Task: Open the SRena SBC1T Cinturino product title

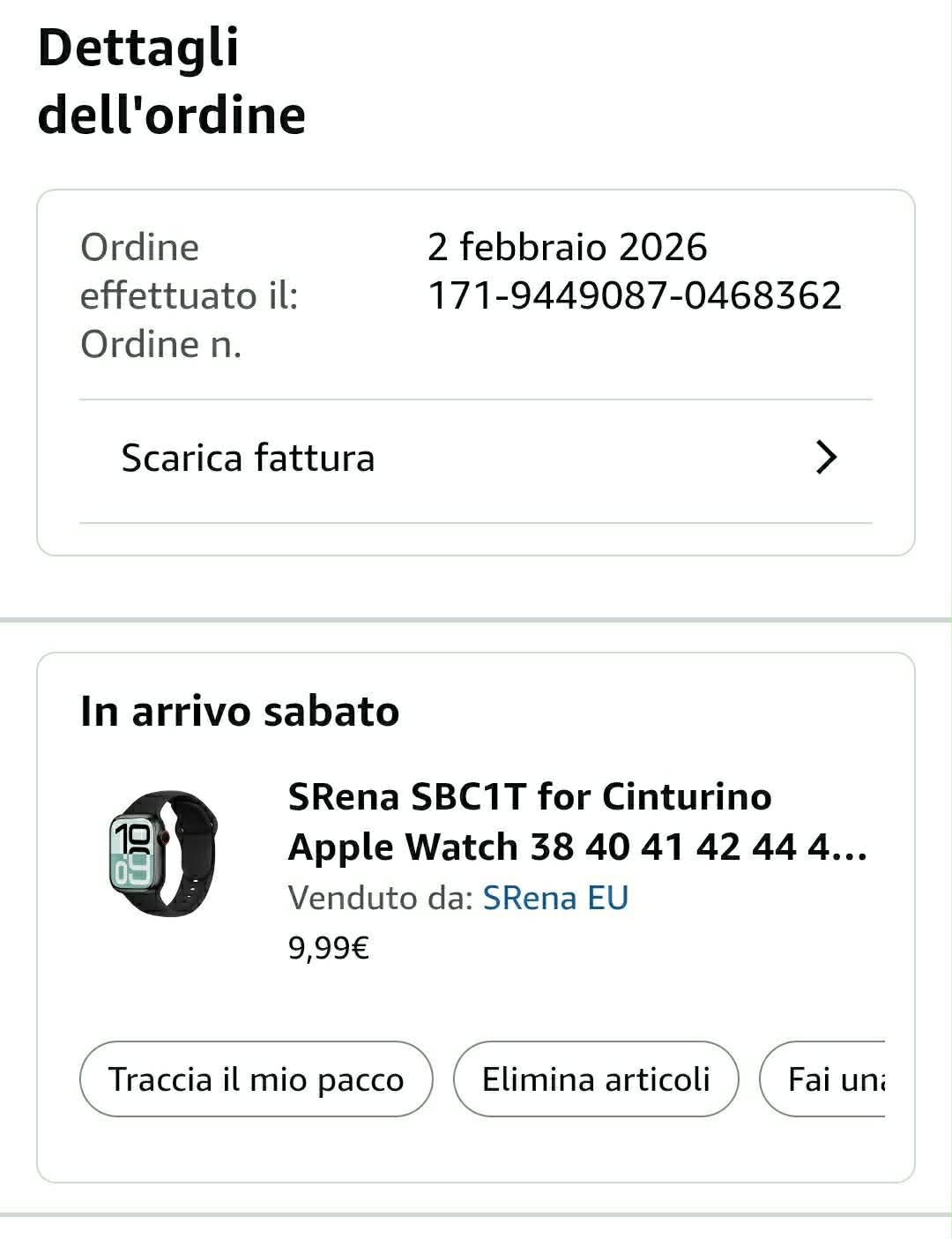Action: (x=577, y=822)
